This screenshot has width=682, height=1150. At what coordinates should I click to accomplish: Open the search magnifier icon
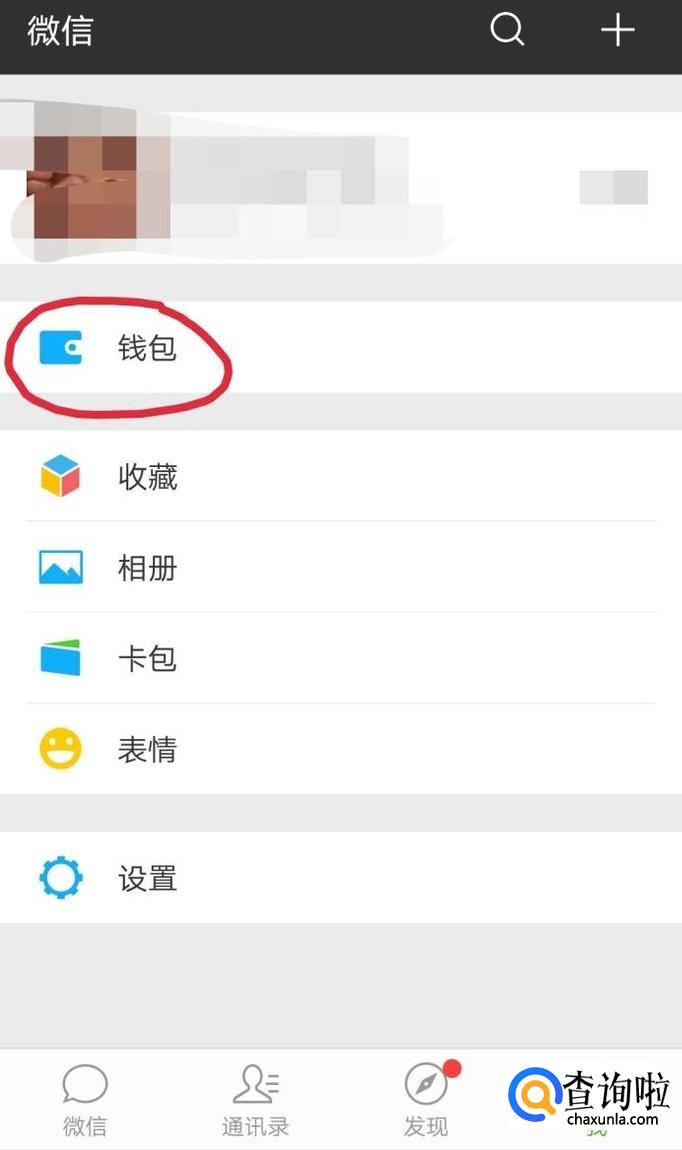(507, 30)
